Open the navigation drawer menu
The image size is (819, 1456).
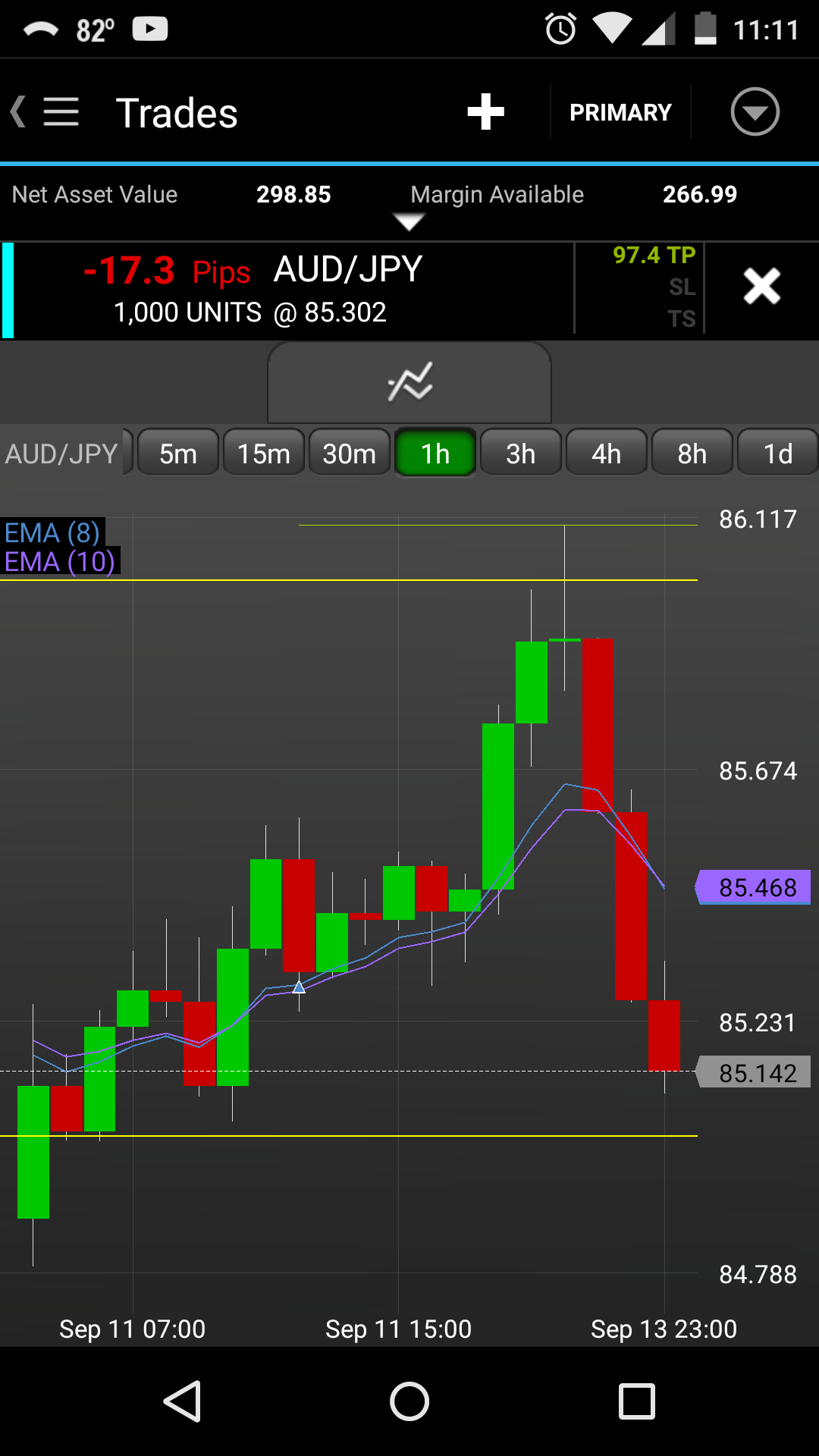pyautogui.click(x=59, y=112)
